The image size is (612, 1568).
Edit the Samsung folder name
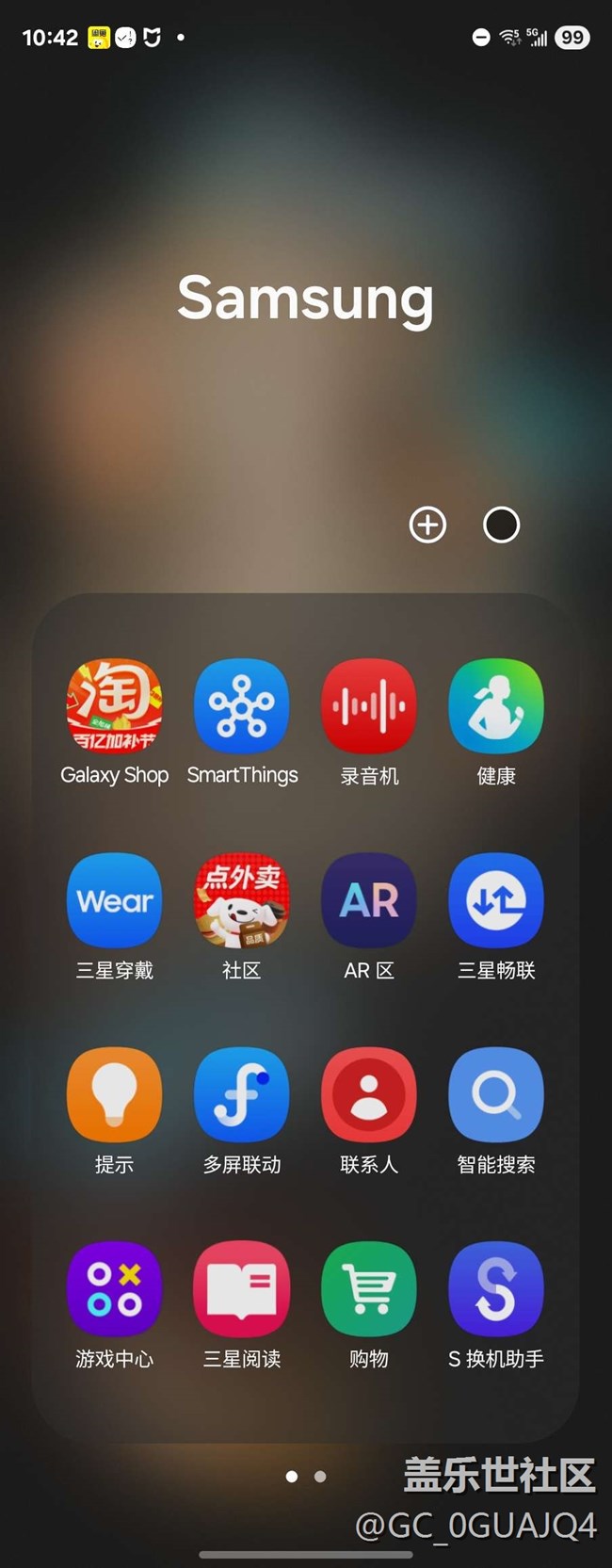[x=305, y=298]
